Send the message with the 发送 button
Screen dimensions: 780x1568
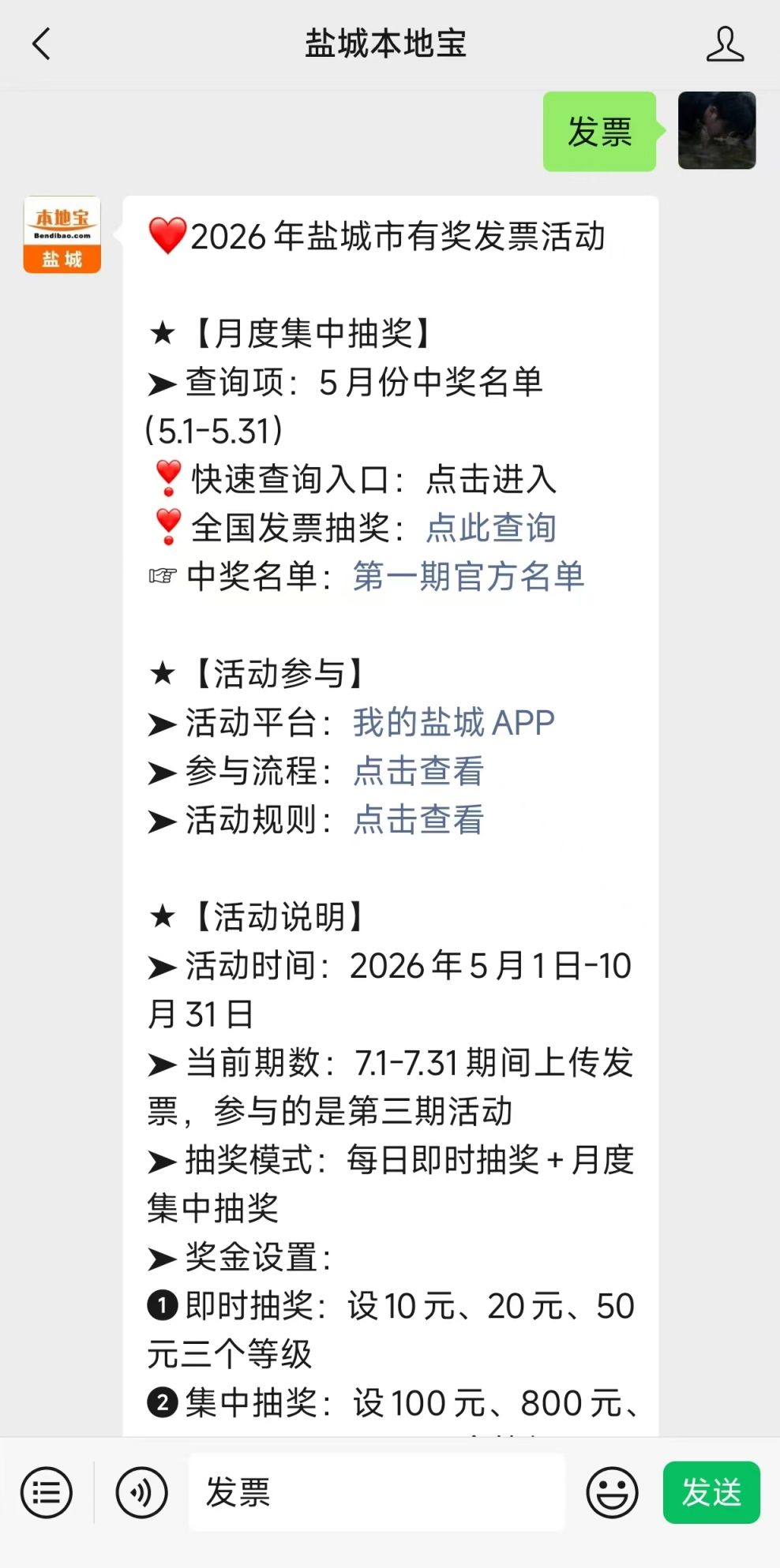pos(711,1492)
